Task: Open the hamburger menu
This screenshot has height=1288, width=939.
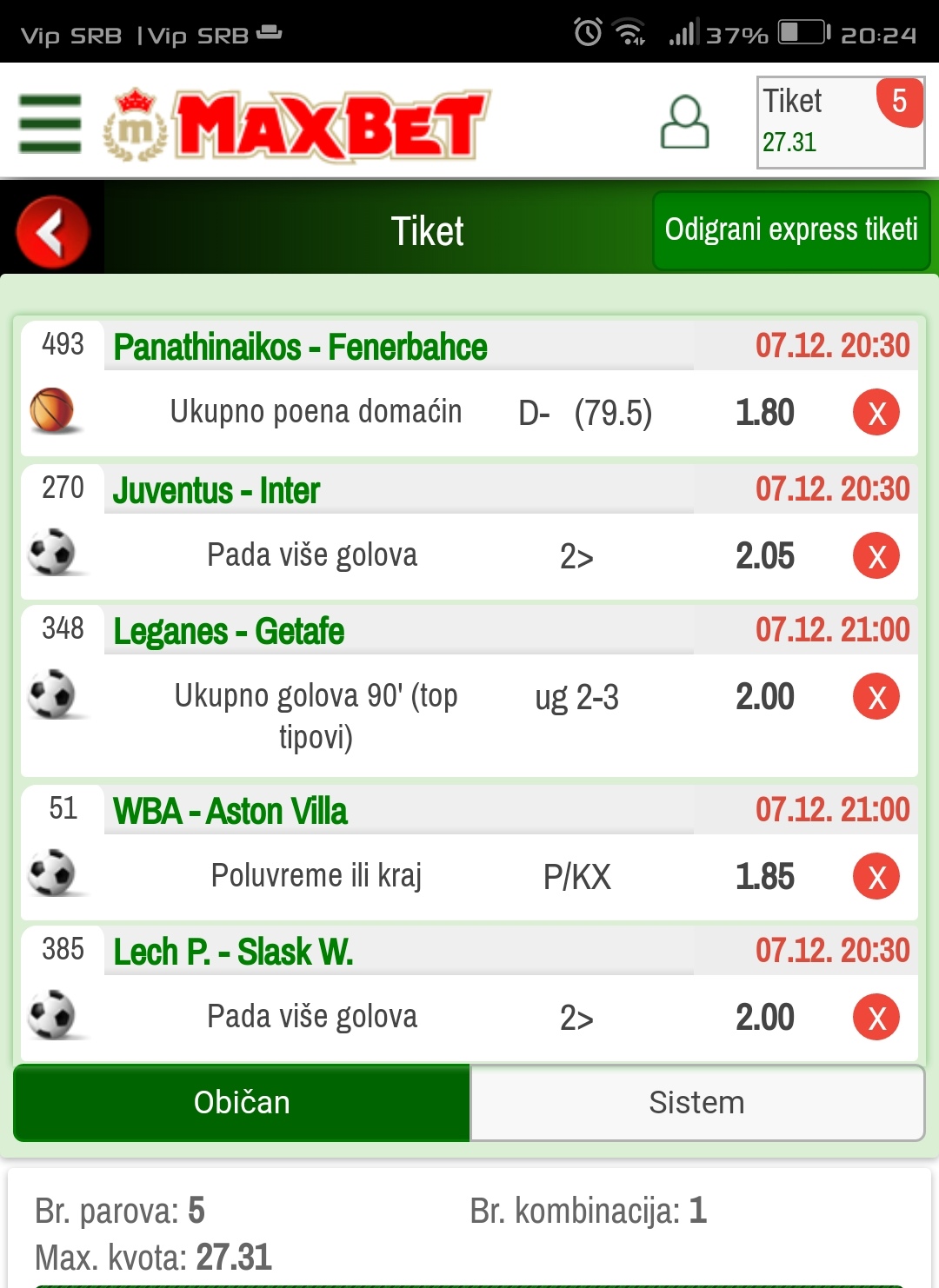Action: [50, 123]
